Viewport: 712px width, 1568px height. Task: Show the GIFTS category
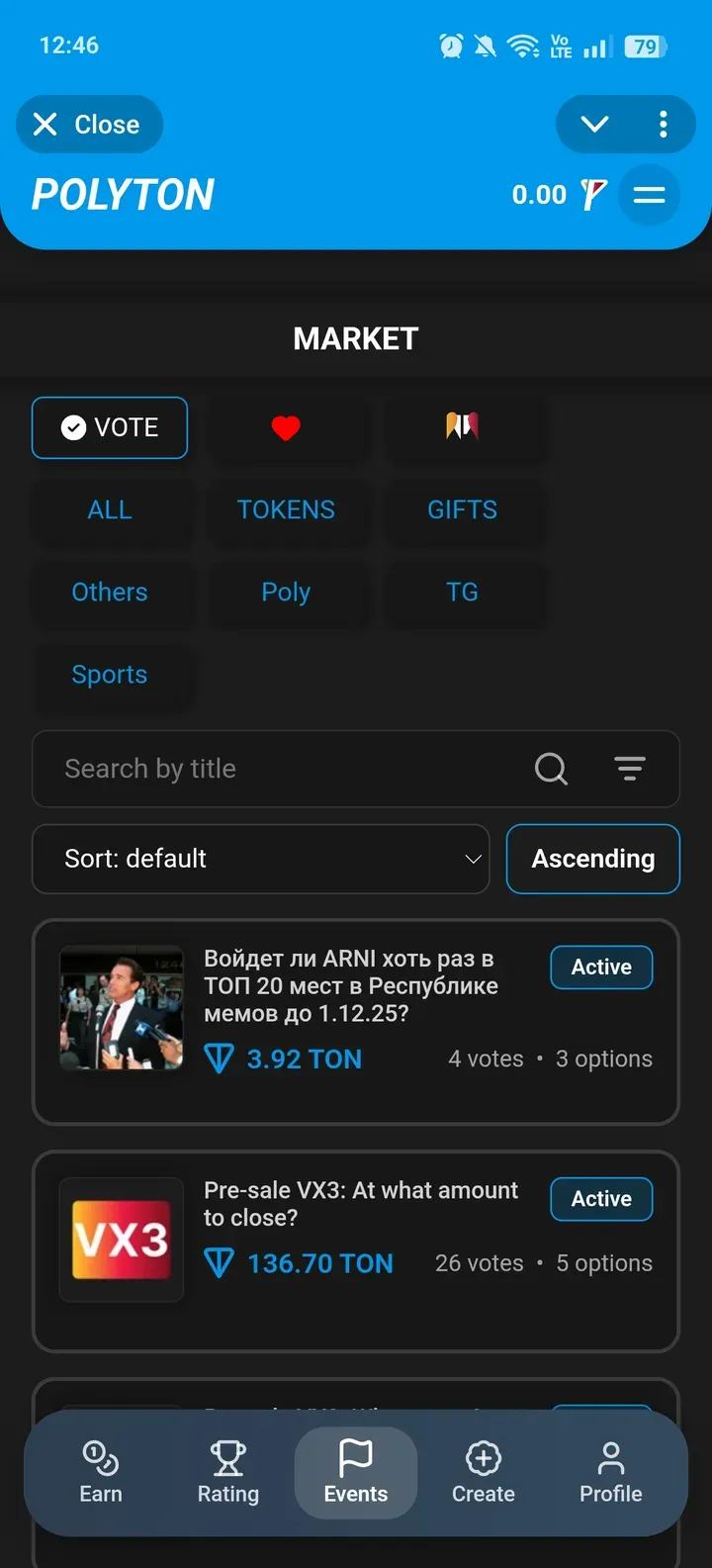462,509
